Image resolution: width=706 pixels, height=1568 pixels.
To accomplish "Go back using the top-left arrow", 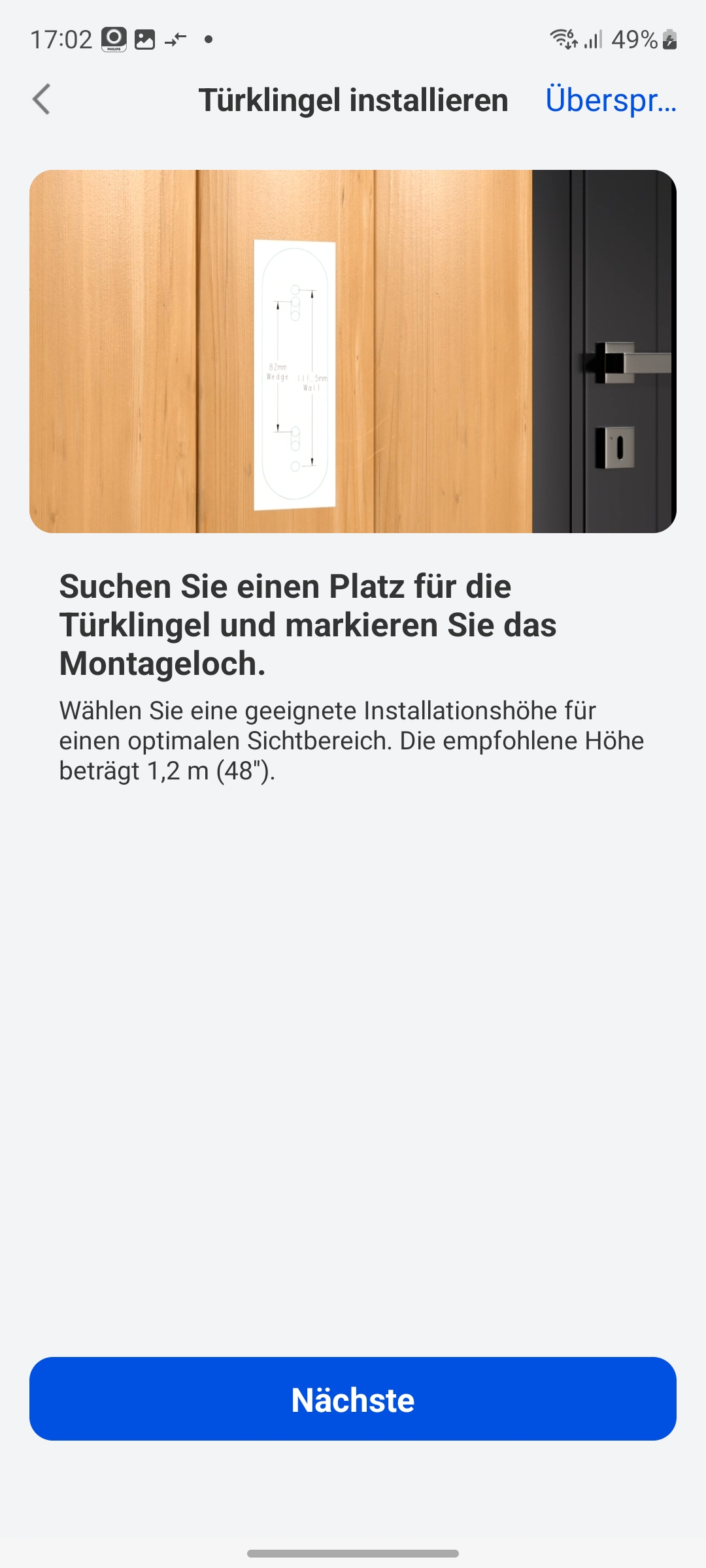I will coord(42,99).
